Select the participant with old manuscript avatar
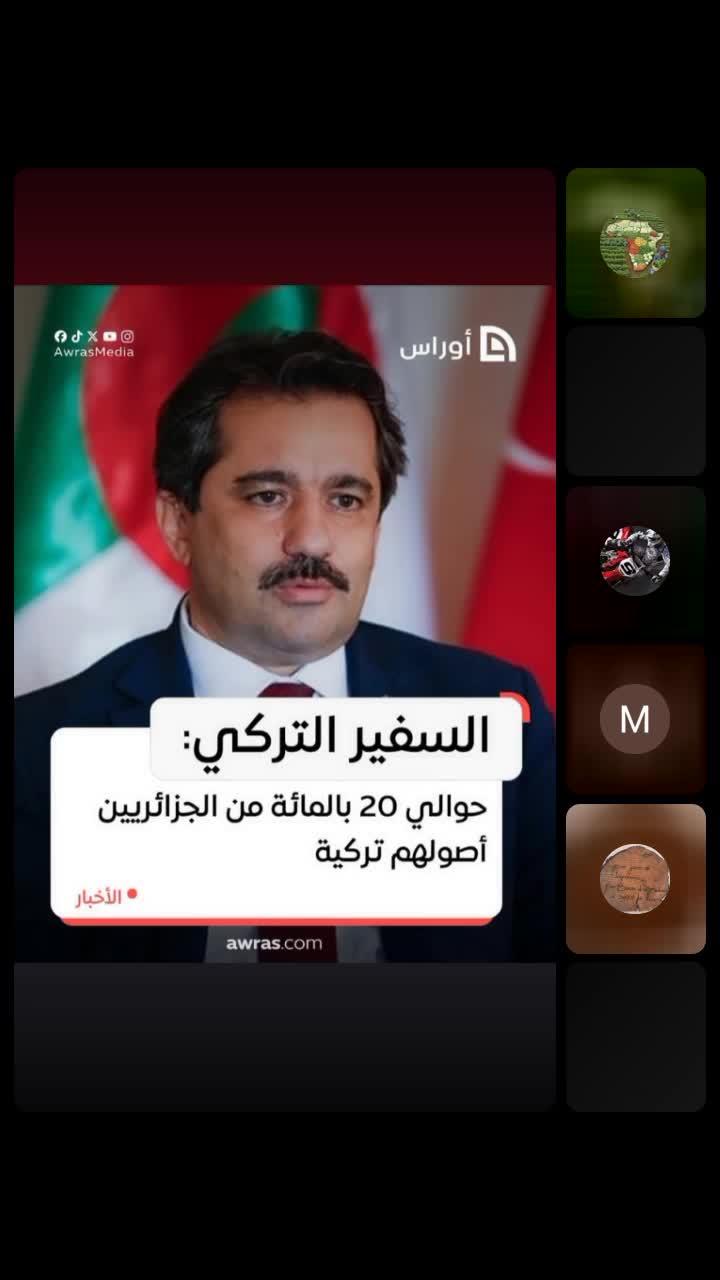The image size is (720, 1280). (x=635, y=879)
